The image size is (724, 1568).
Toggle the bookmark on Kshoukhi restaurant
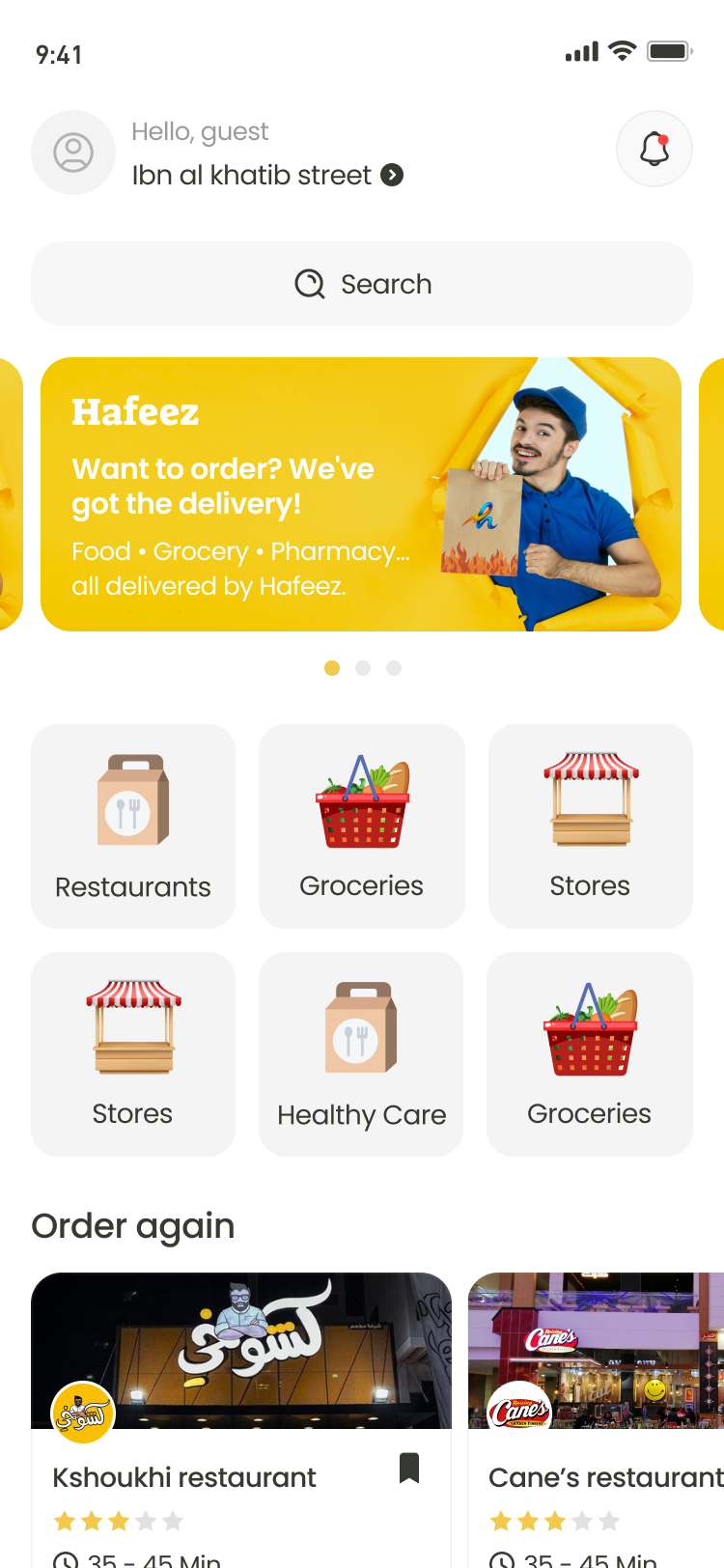coord(410,1467)
